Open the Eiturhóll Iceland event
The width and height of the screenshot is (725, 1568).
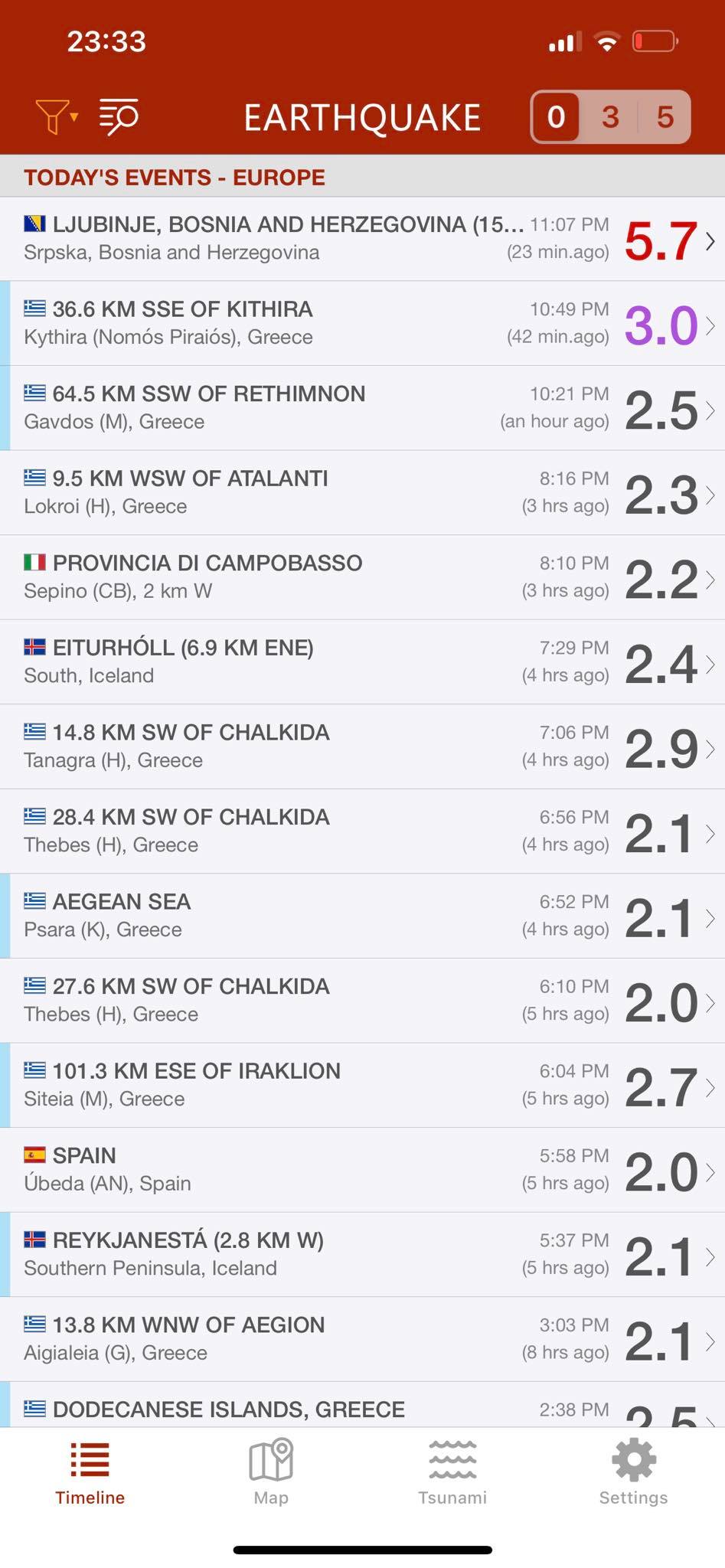(362, 661)
